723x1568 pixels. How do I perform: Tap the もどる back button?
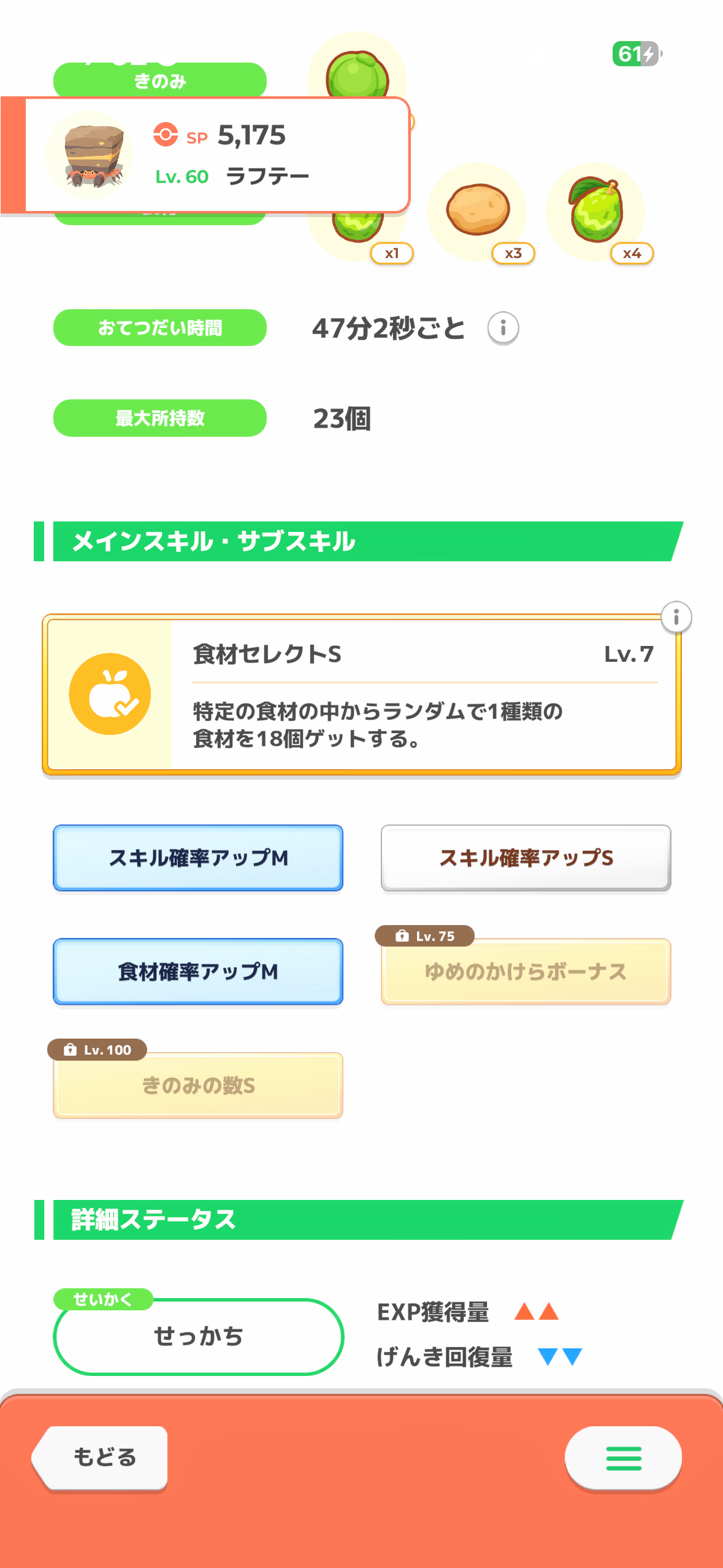[x=102, y=1458]
